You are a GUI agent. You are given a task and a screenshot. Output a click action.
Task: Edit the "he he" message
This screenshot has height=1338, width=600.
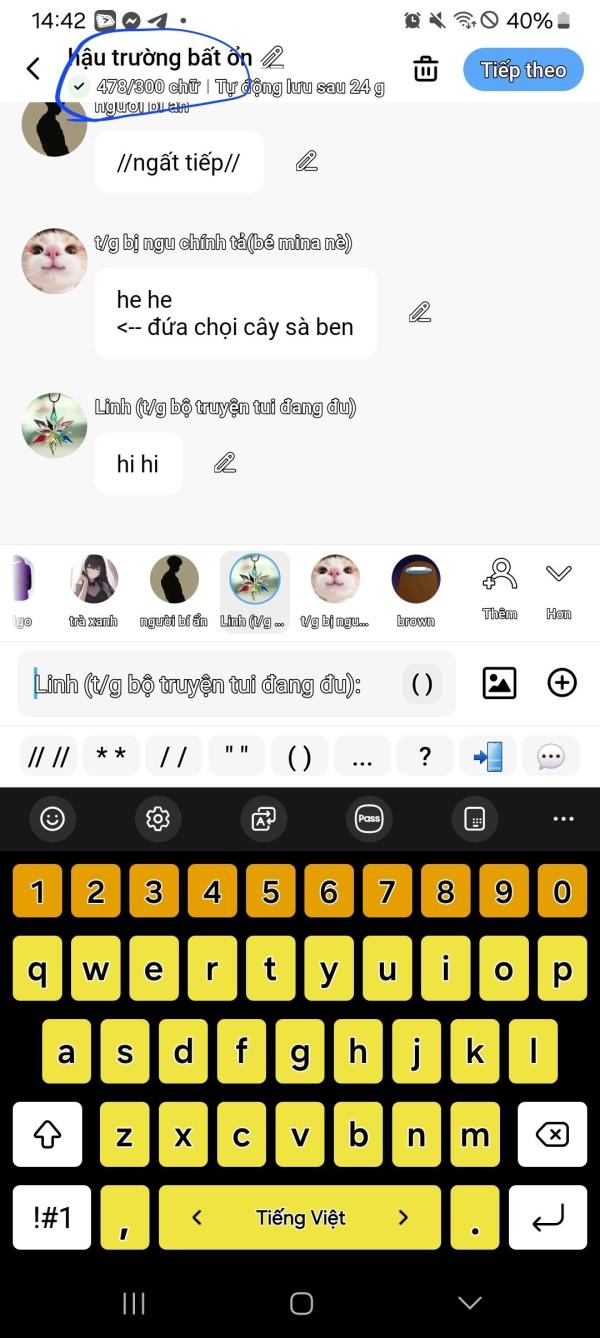click(420, 312)
